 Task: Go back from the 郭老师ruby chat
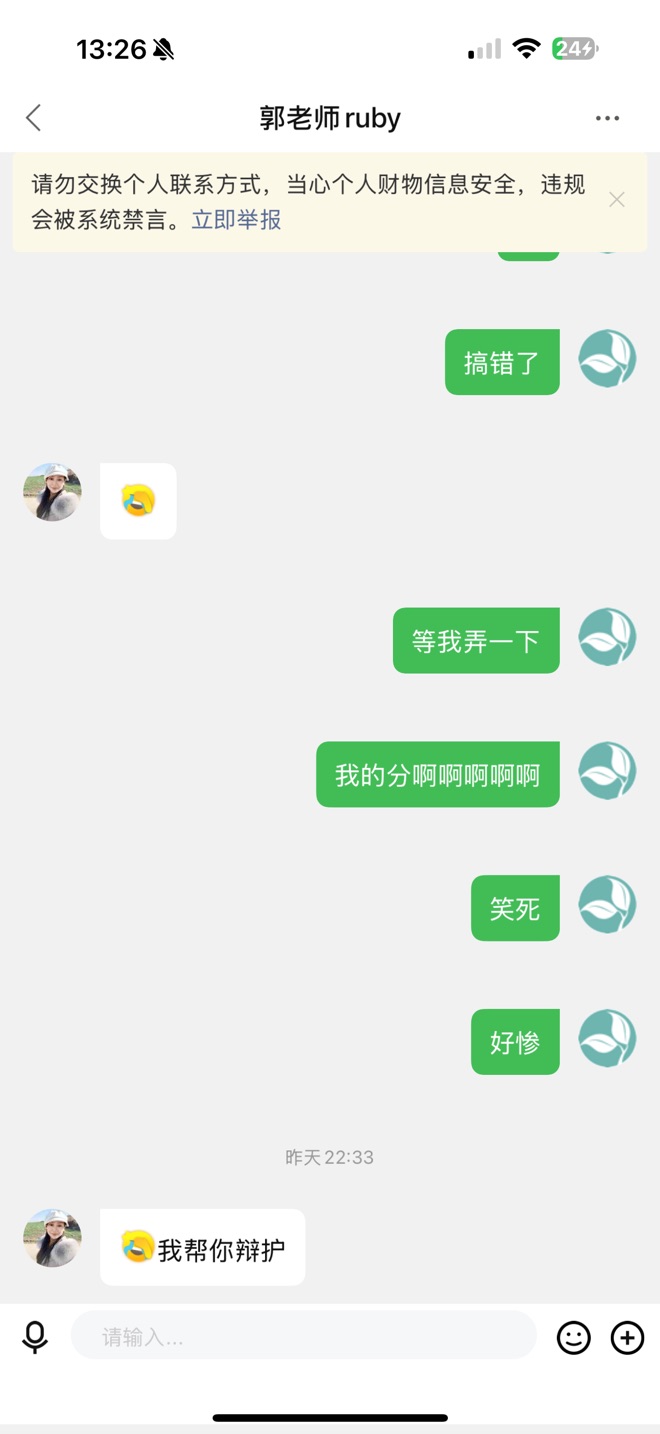34,118
